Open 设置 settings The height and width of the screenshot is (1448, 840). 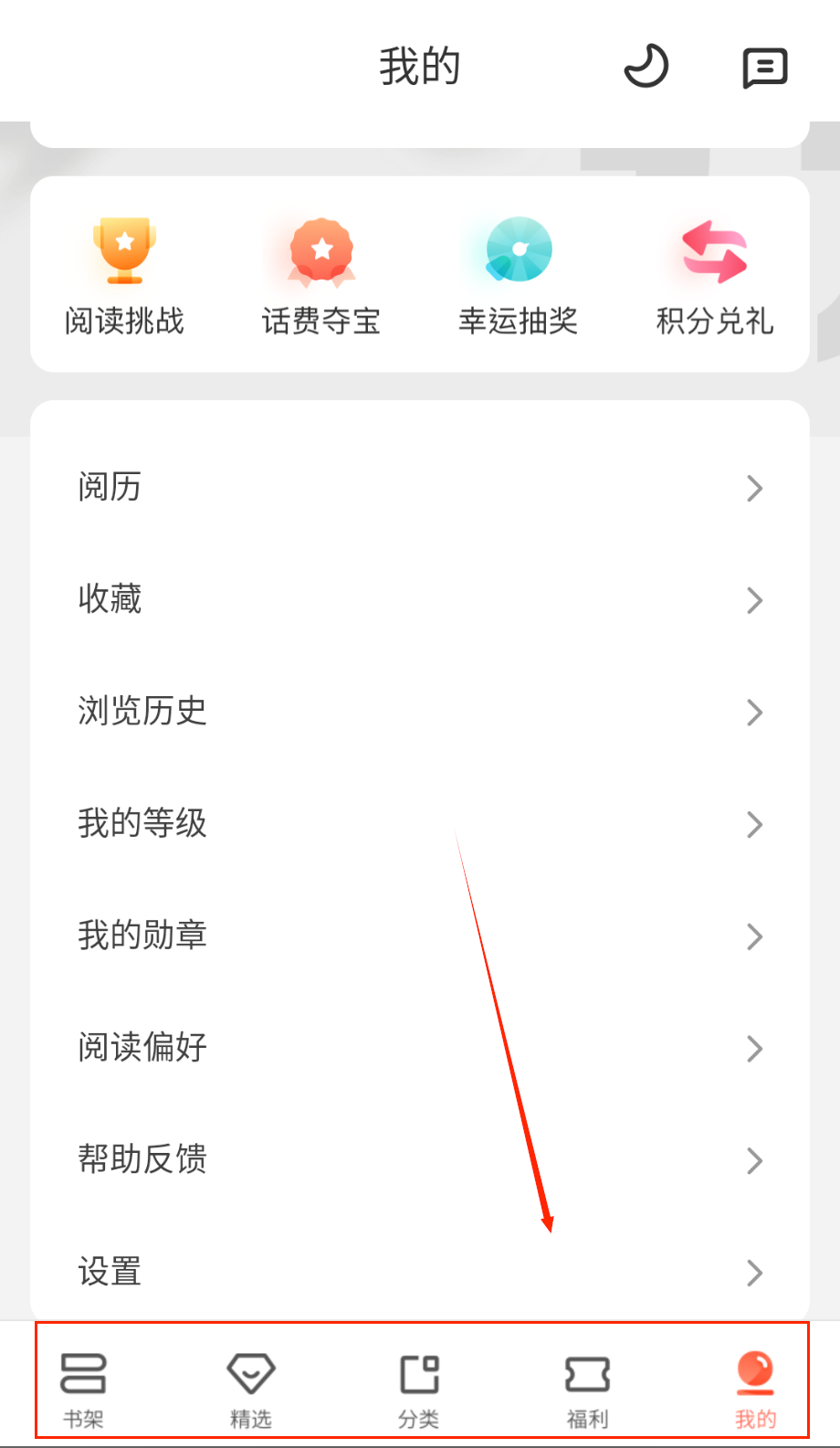click(420, 1272)
